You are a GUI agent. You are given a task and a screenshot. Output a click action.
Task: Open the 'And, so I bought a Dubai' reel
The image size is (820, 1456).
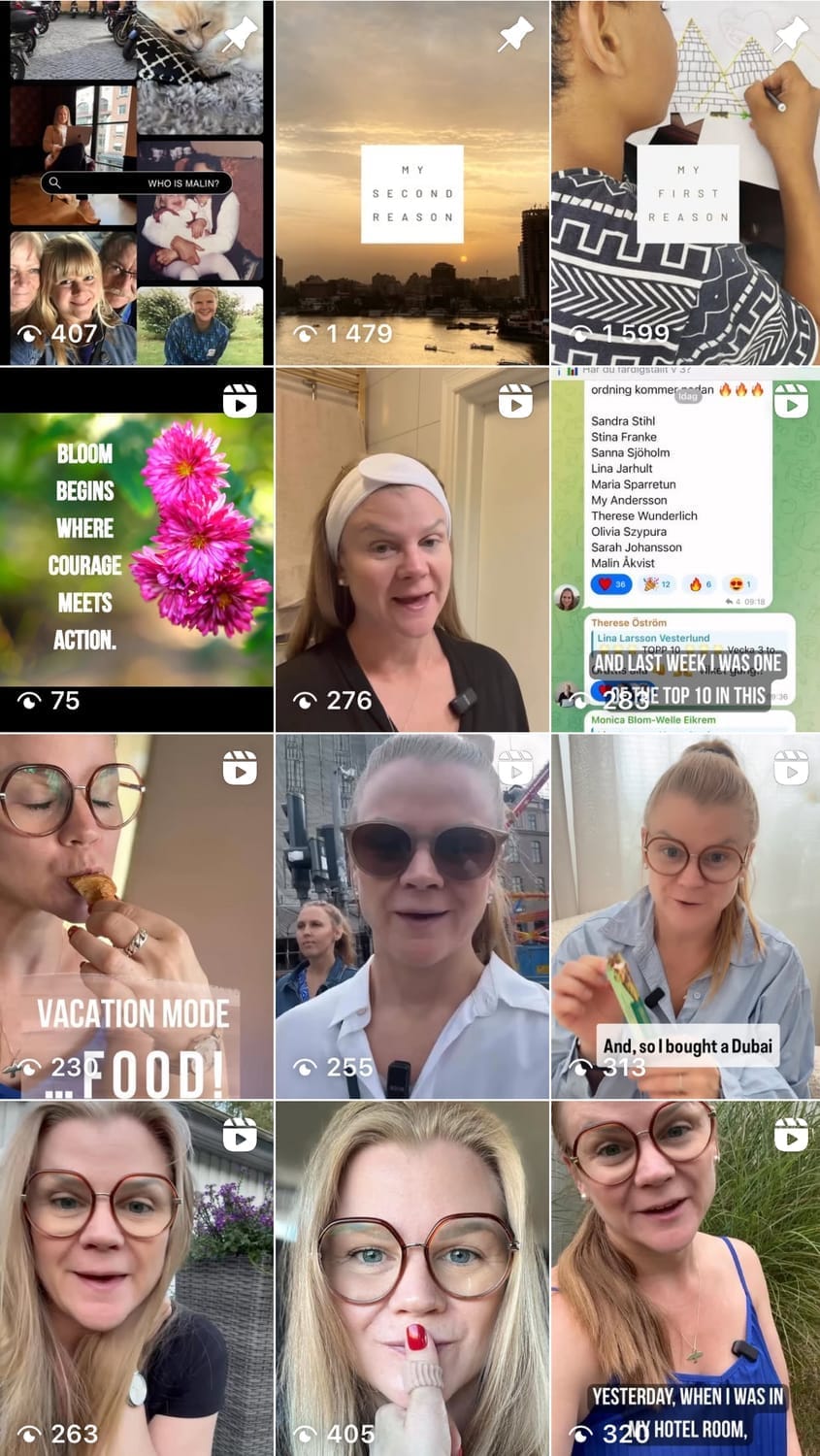685,915
